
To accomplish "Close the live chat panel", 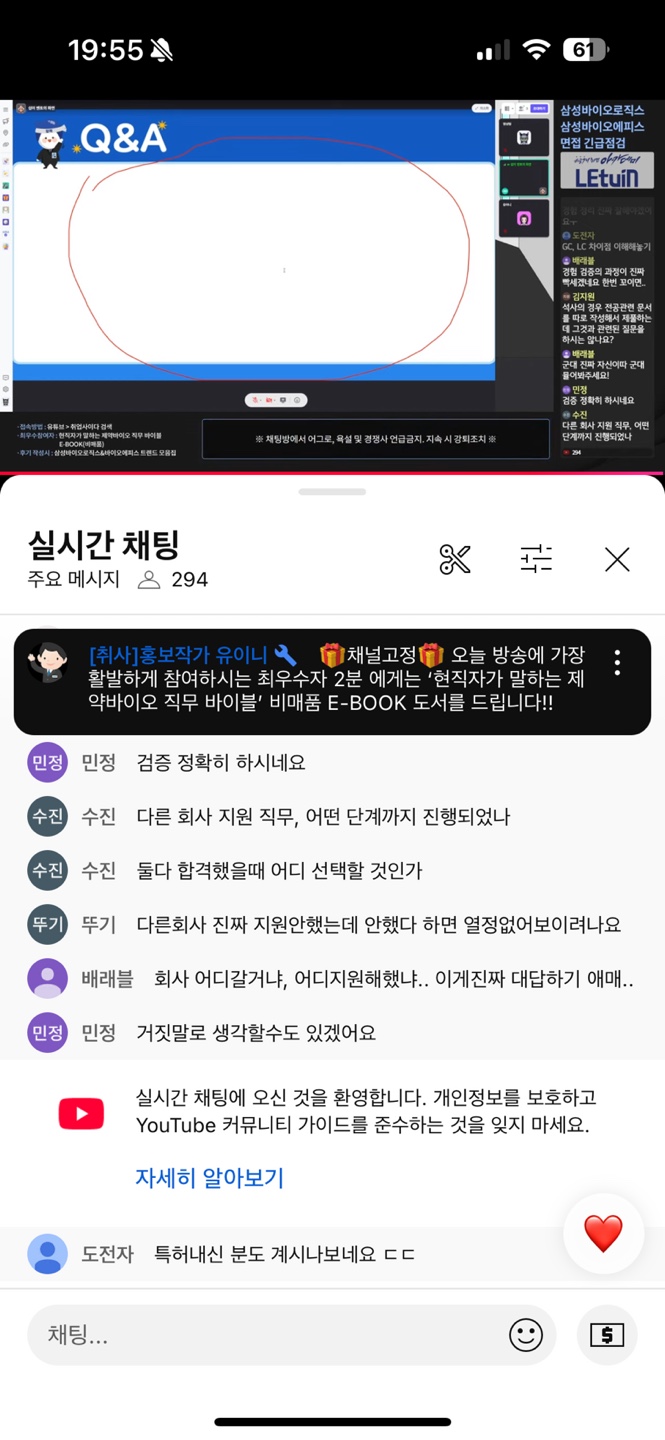I will point(617,559).
